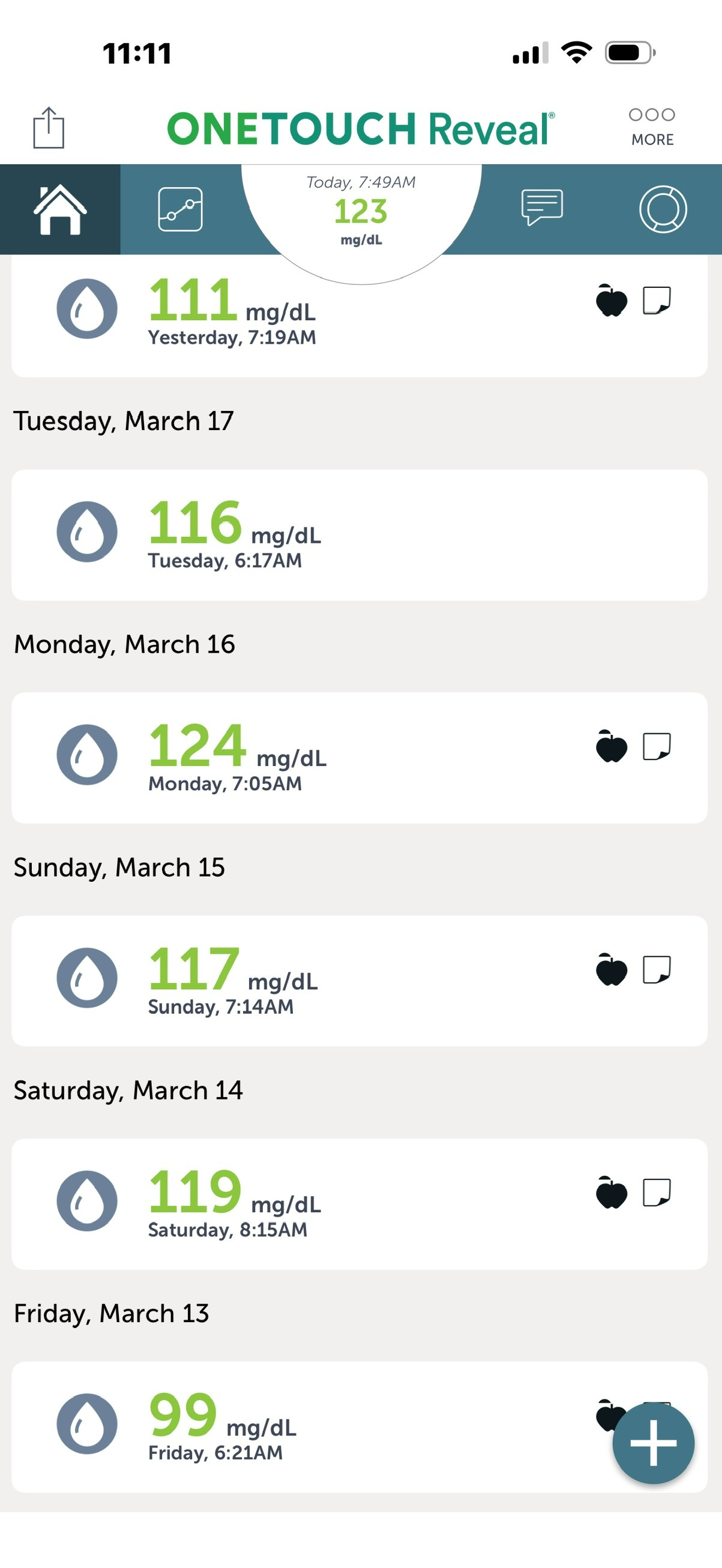Open the graph logbook tab
722x1568 pixels.
pyautogui.click(x=180, y=209)
